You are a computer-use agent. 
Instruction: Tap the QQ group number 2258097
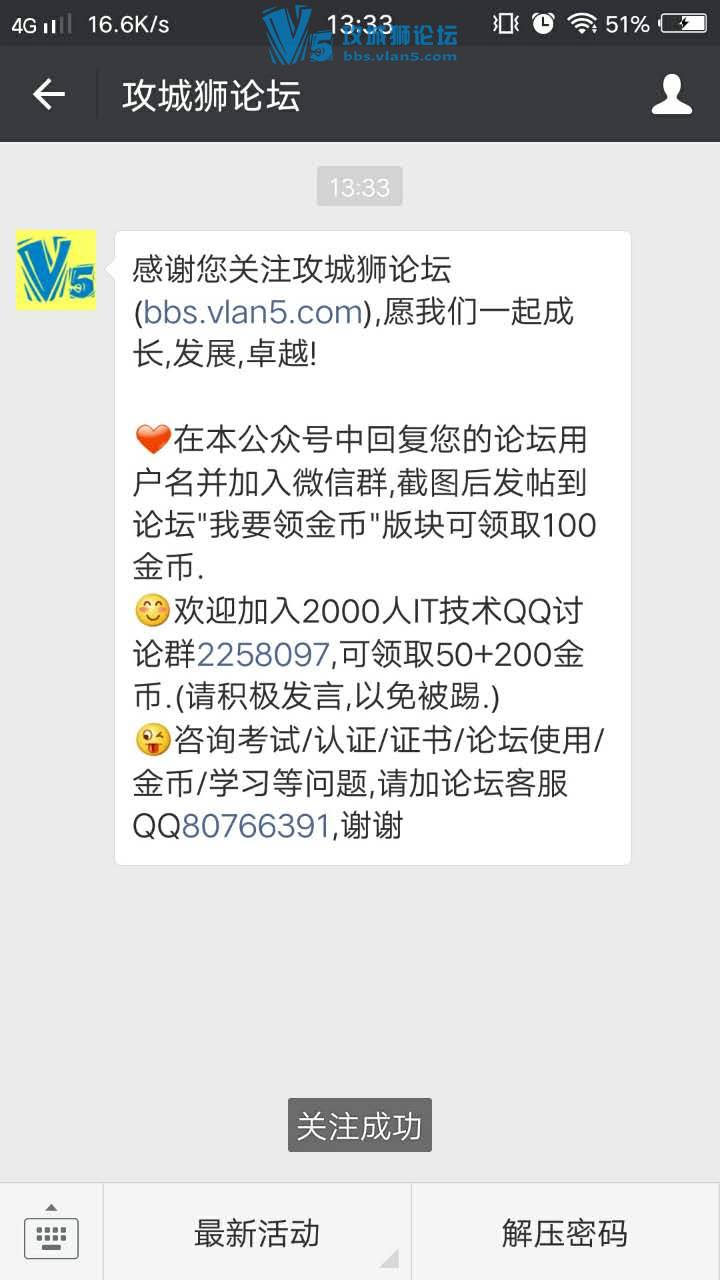coord(263,655)
